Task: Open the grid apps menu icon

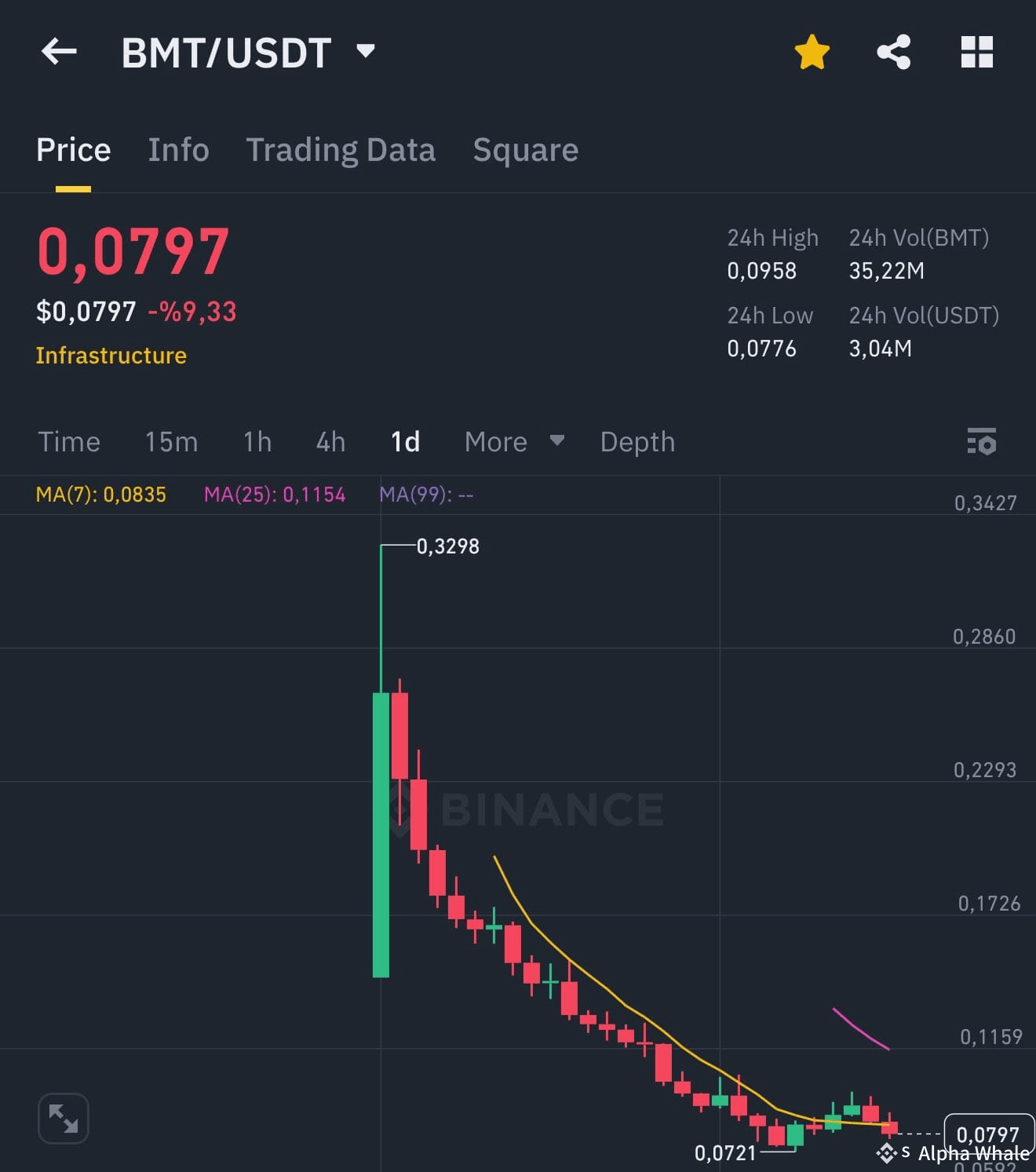Action: [x=976, y=51]
